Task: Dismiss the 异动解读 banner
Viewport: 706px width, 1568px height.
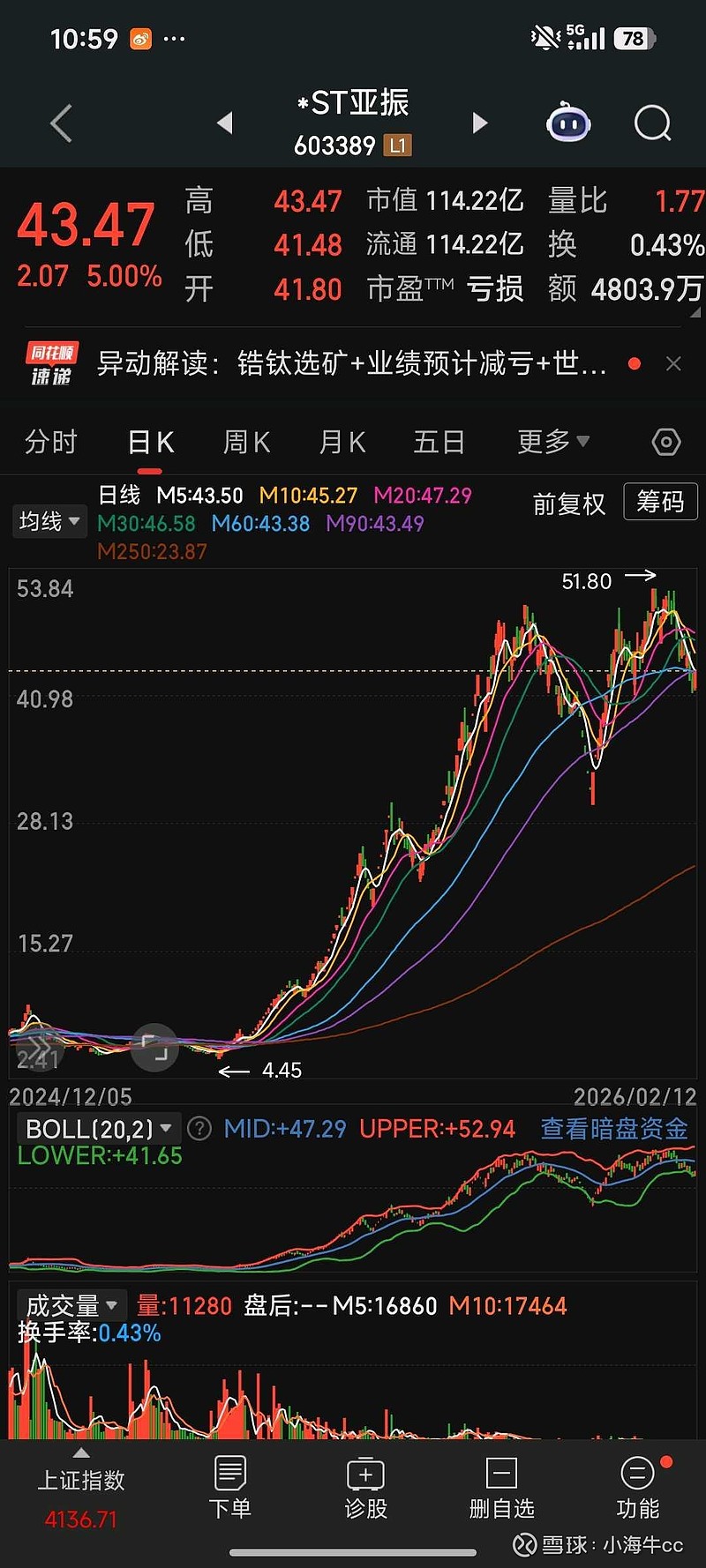Action: point(673,363)
